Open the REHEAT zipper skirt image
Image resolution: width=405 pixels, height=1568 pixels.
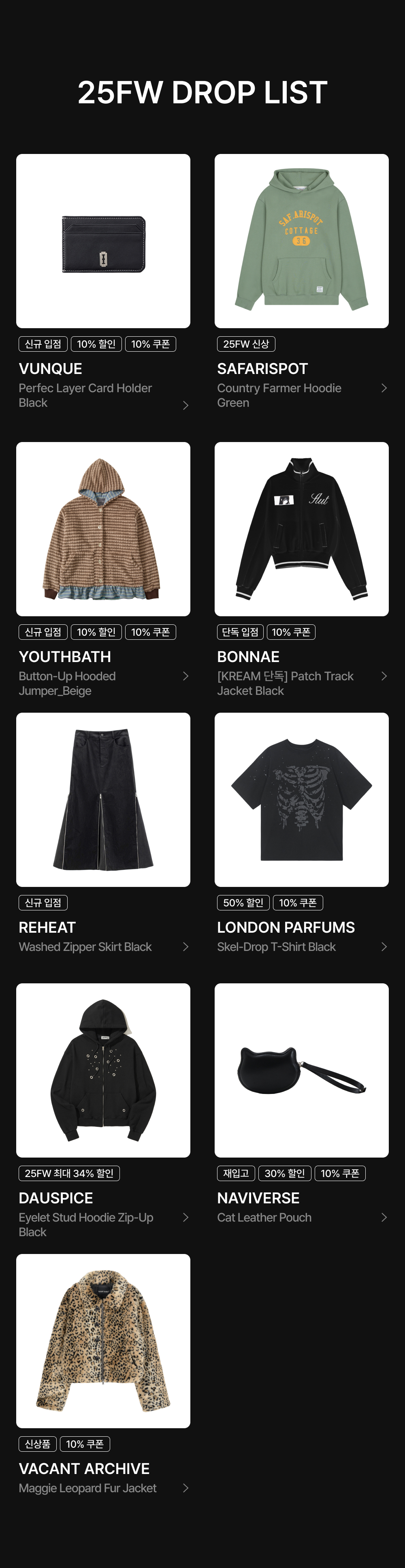pyautogui.click(x=103, y=800)
